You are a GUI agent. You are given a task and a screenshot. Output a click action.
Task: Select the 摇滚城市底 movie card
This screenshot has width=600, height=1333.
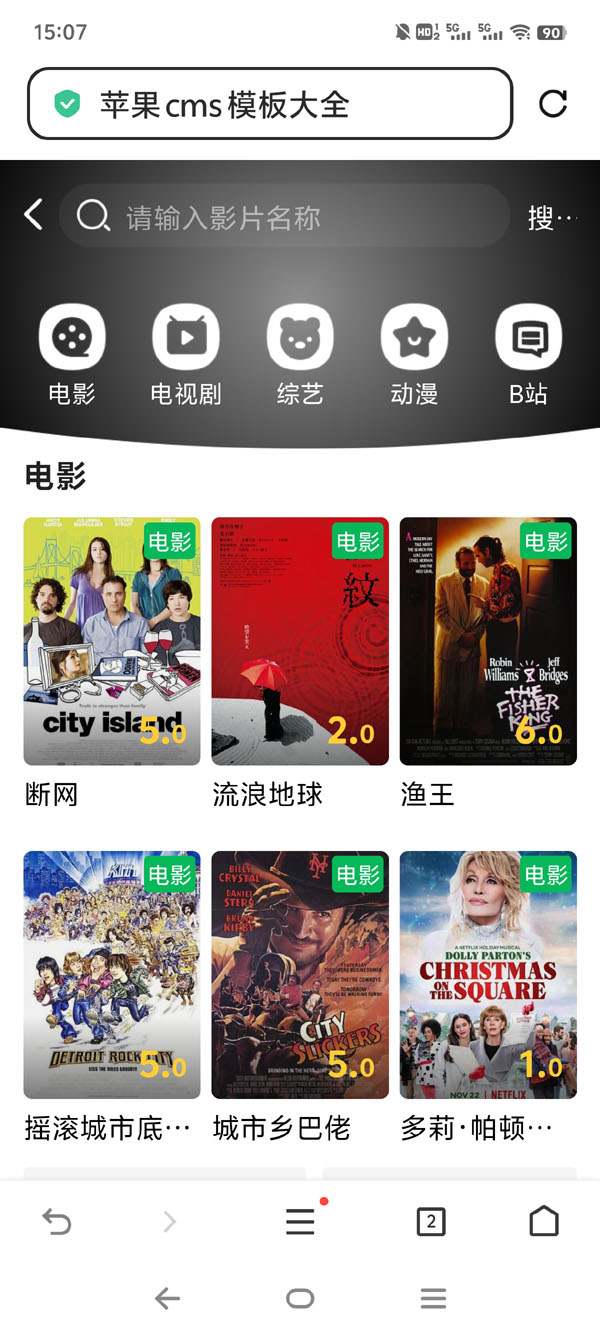coord(112,975)
